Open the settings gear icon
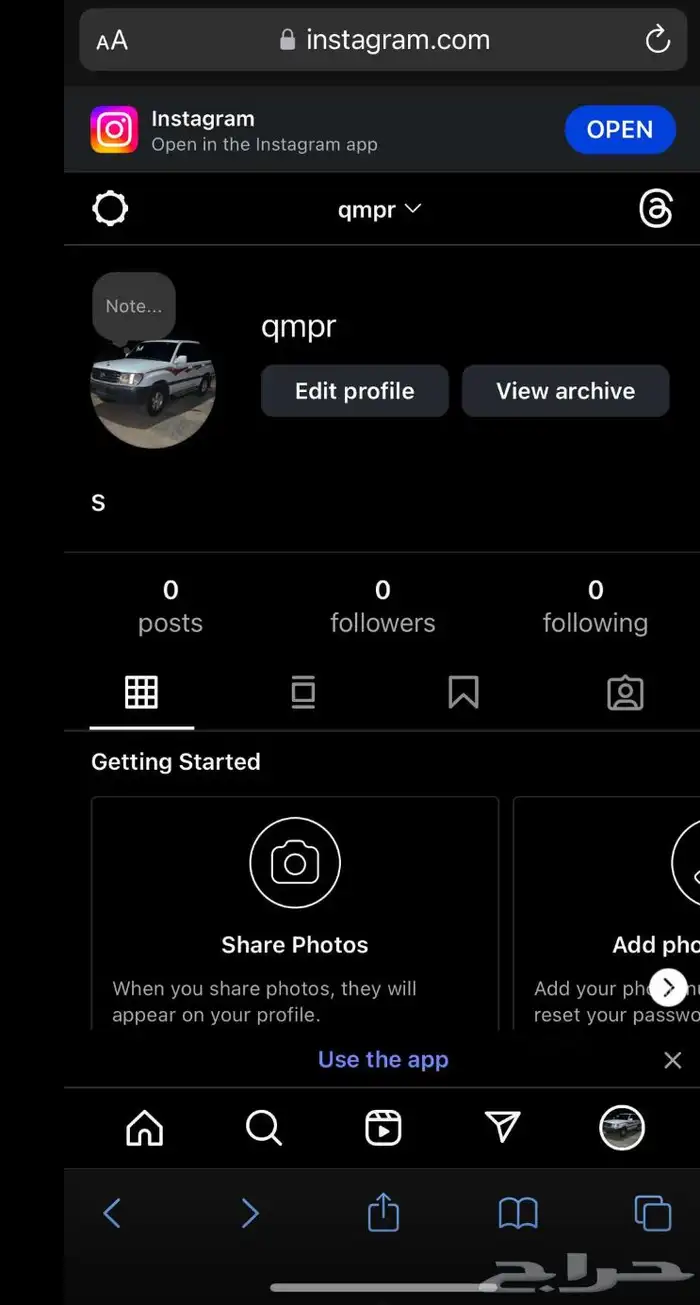Image resolution: width=700 pixels, height=1305 pixels. pyautogui.click(x=110, y=209)
